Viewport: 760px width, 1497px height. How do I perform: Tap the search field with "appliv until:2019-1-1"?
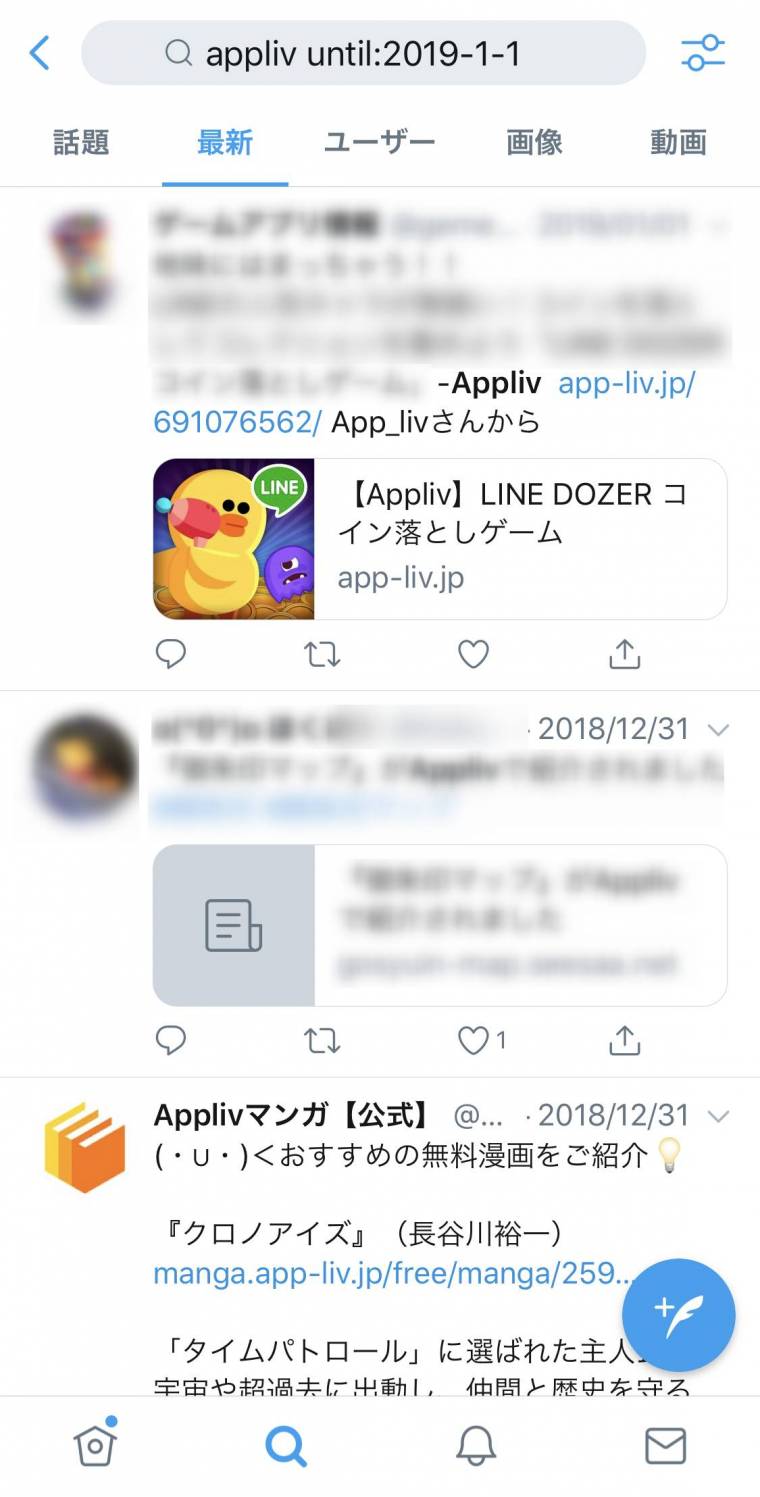click(x=363, y=53)
